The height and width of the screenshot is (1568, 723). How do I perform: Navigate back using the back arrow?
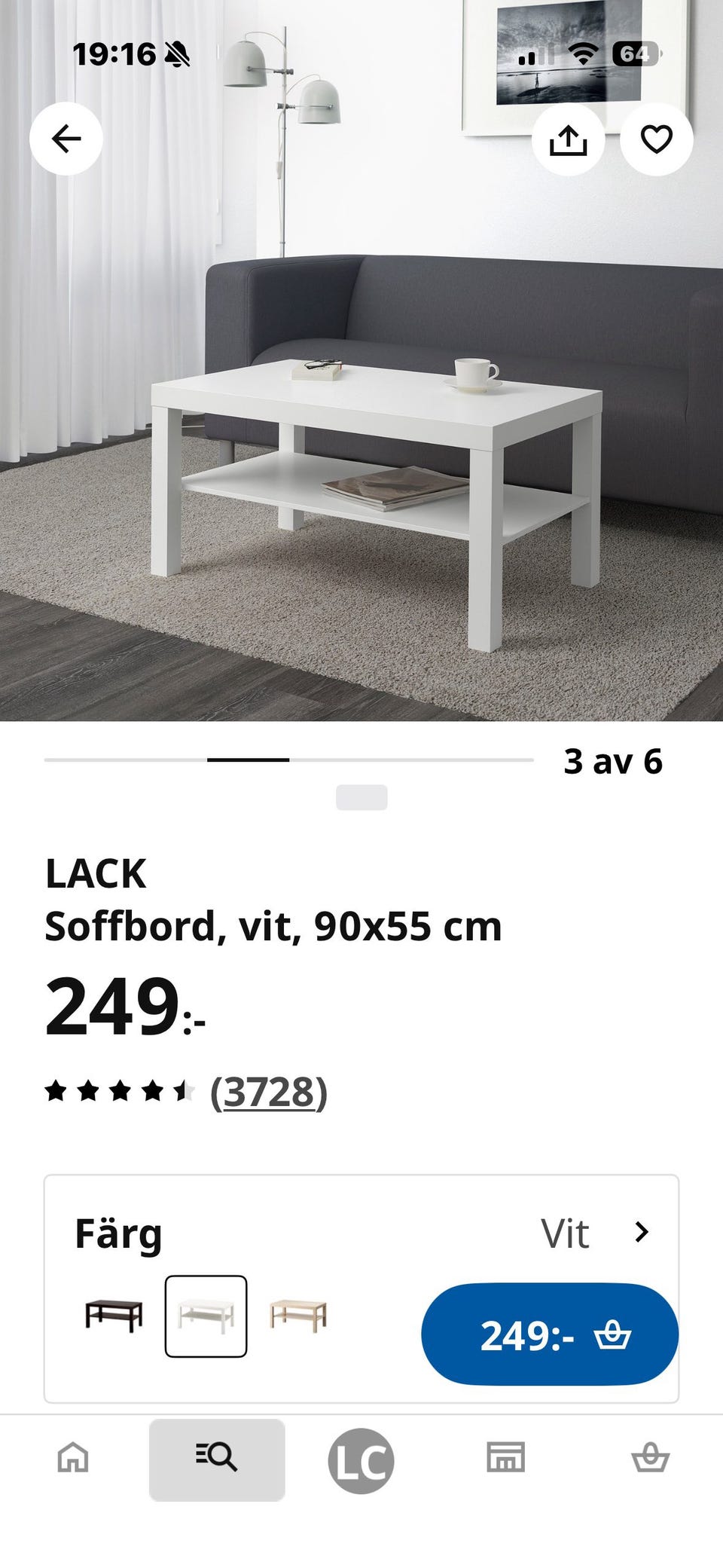(66, 139)
